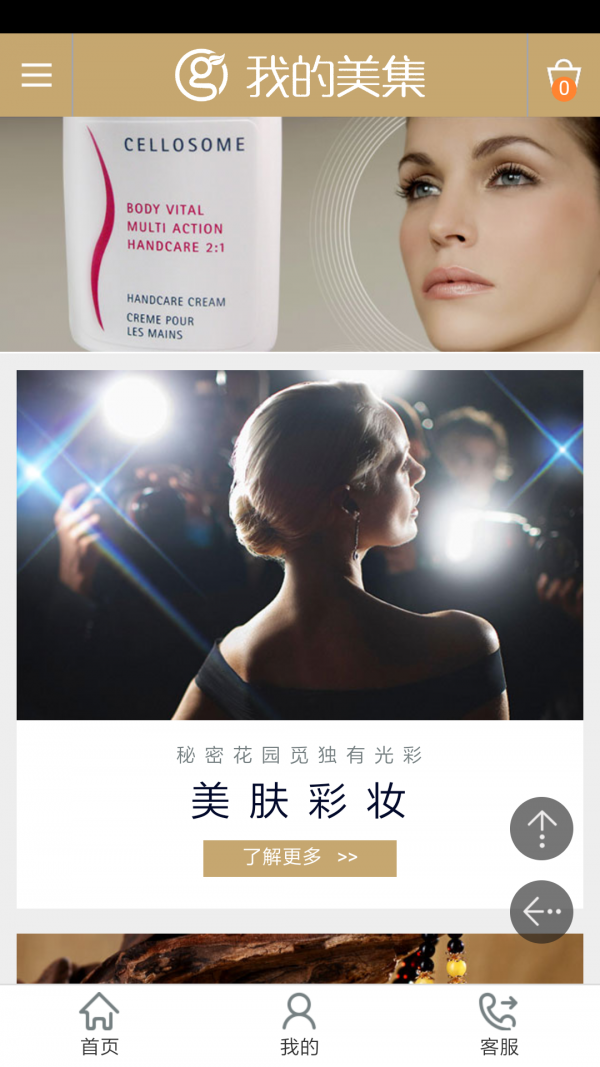The width and height of the screenshot is (600, 1067).
Task: Tap the floating back arrow button
Action: pyautogui.click(x=541, y=911)
